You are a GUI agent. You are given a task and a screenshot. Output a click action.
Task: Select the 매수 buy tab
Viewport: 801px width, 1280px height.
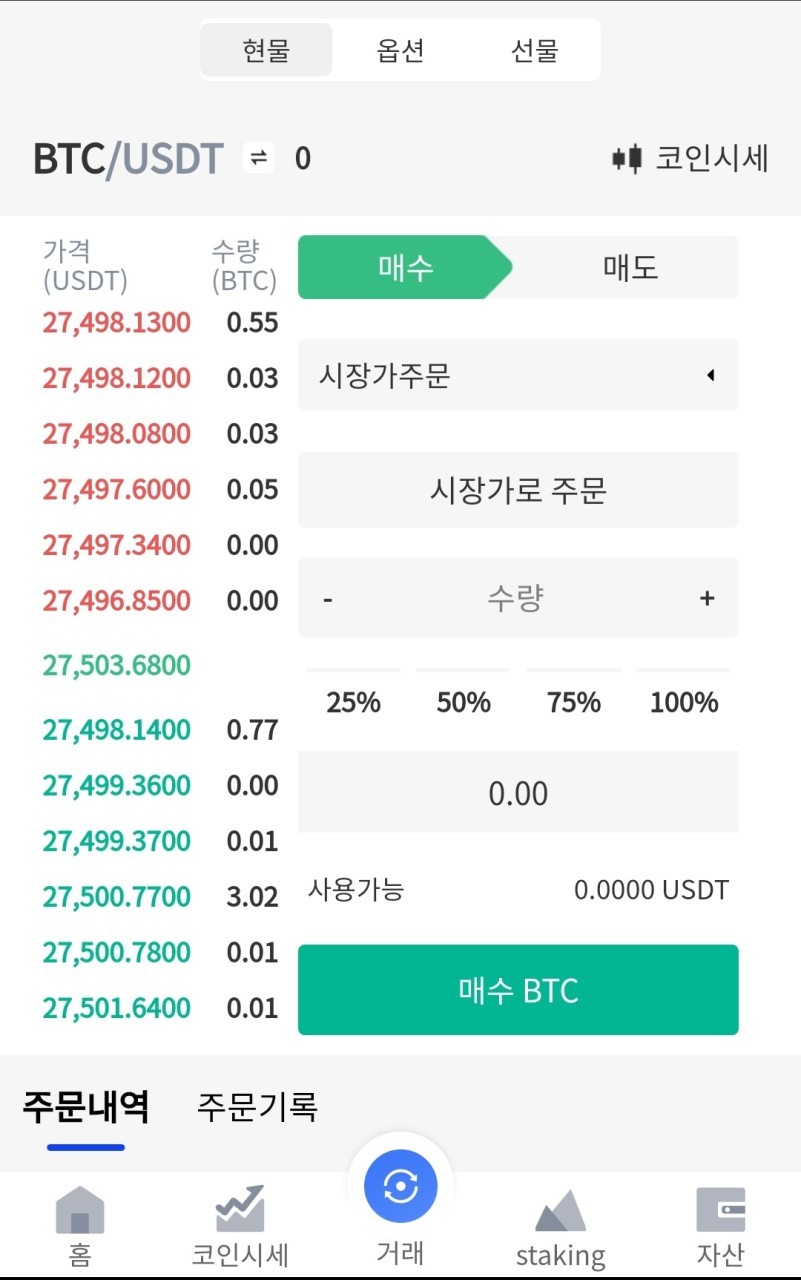[405, 267]
